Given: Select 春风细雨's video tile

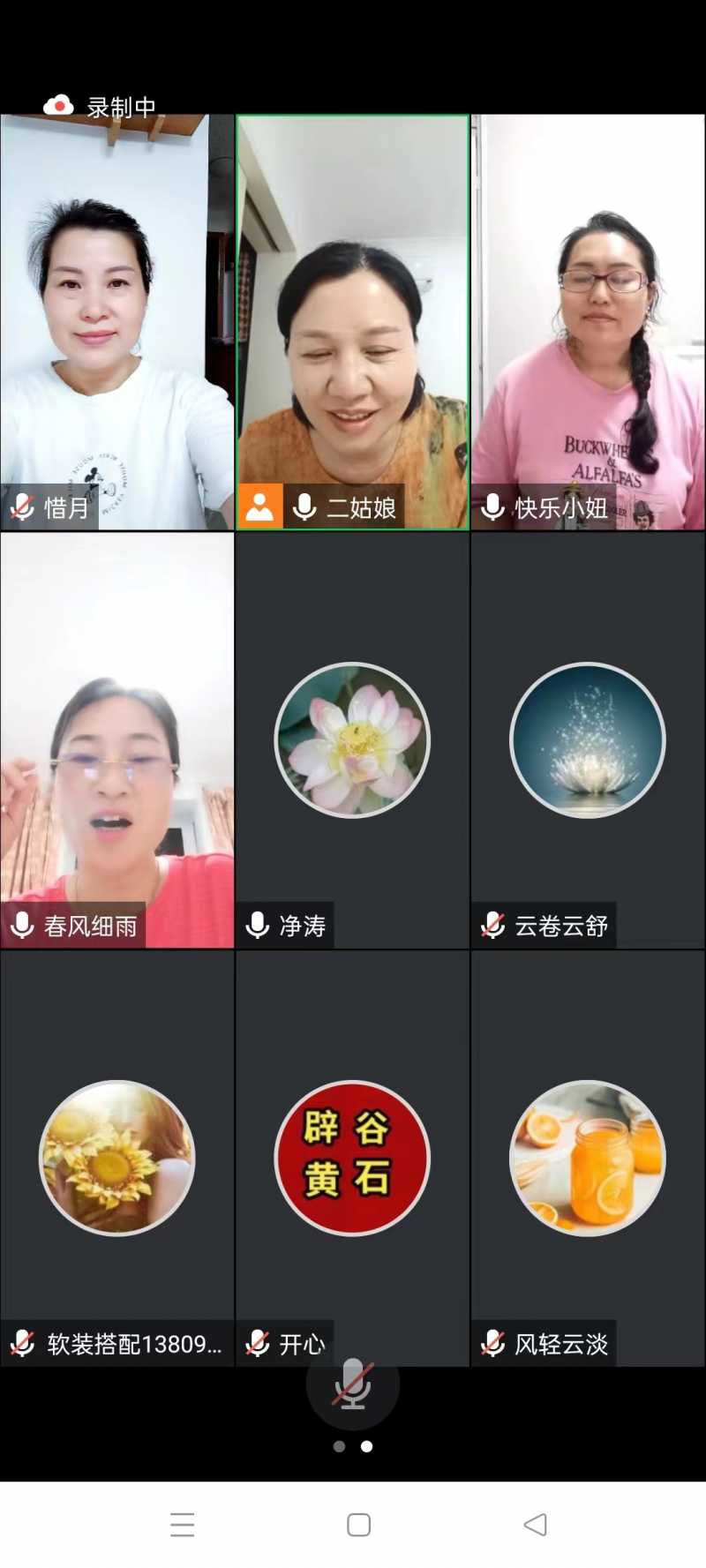Looking at the screenshot, I should click(x=117, y=739).
